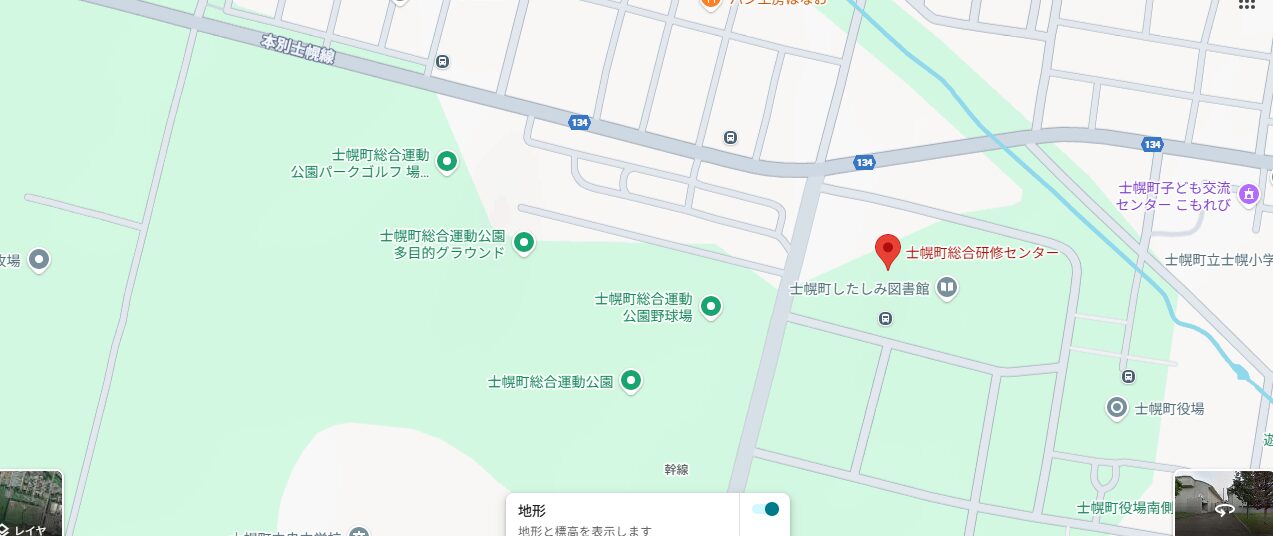The width and height of the screenshot is (1273, 536).
Task: Select 士幌町子ども交流センター こもれび marker
Action: tap(1248, 194)
